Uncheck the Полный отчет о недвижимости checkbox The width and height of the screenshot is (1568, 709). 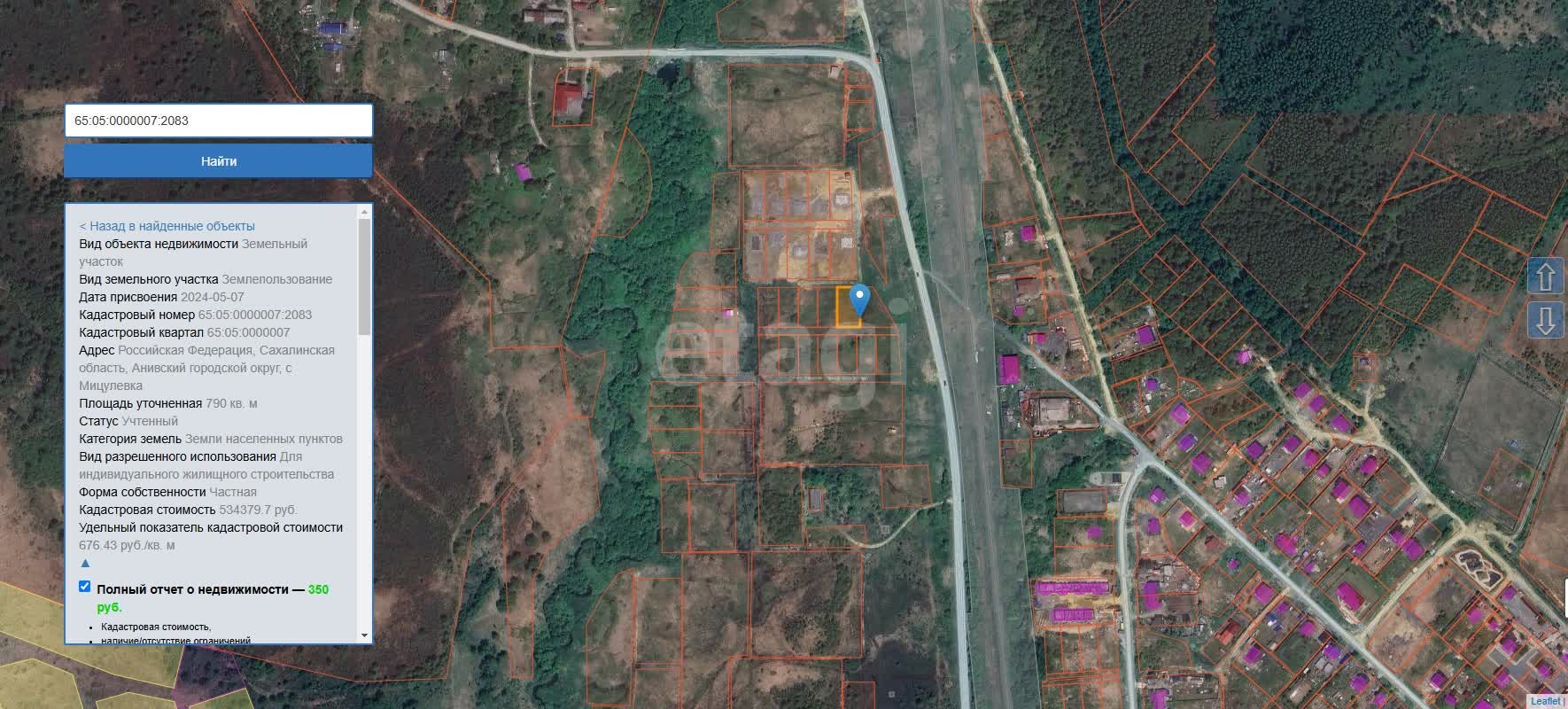[x=85, y=587]
